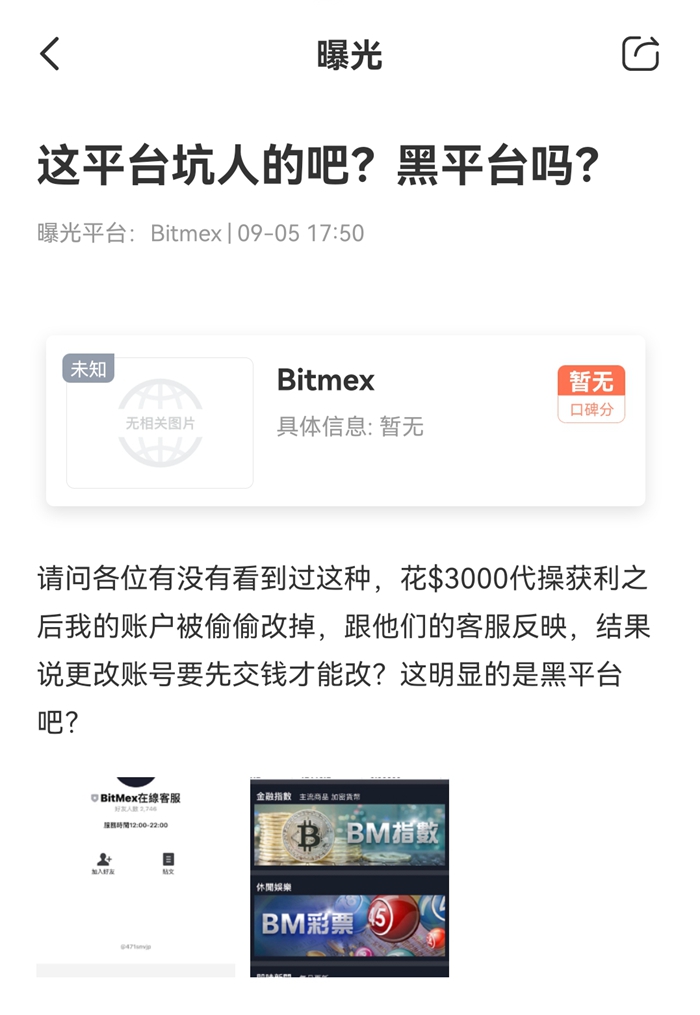Open the Bitmex platform card
Viewport: 700px width, 1015px height.
[345, 421]
